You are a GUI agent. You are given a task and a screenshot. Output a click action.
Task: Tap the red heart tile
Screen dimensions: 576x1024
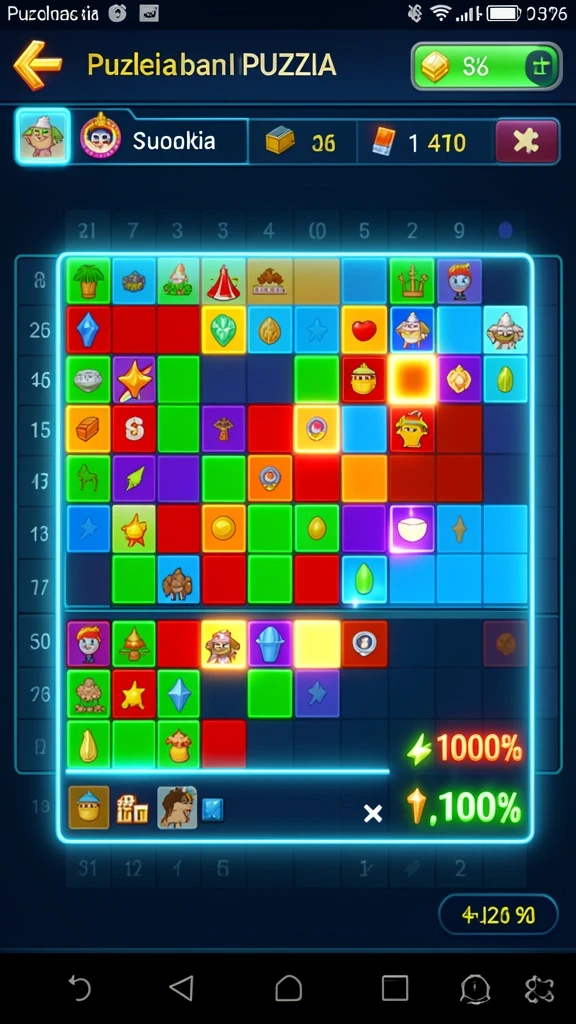364,330
